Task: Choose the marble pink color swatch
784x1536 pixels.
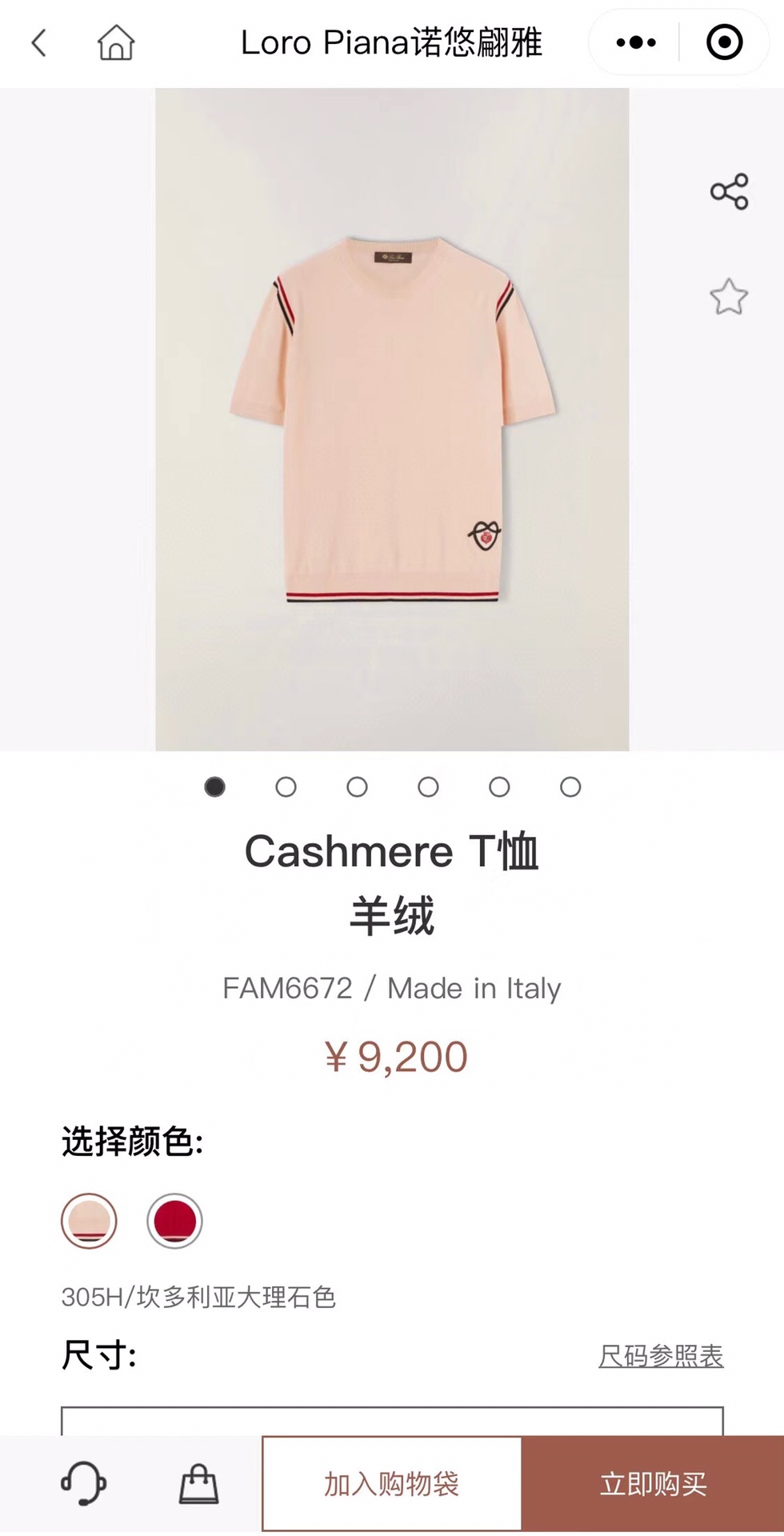Action: (90, 1221)
